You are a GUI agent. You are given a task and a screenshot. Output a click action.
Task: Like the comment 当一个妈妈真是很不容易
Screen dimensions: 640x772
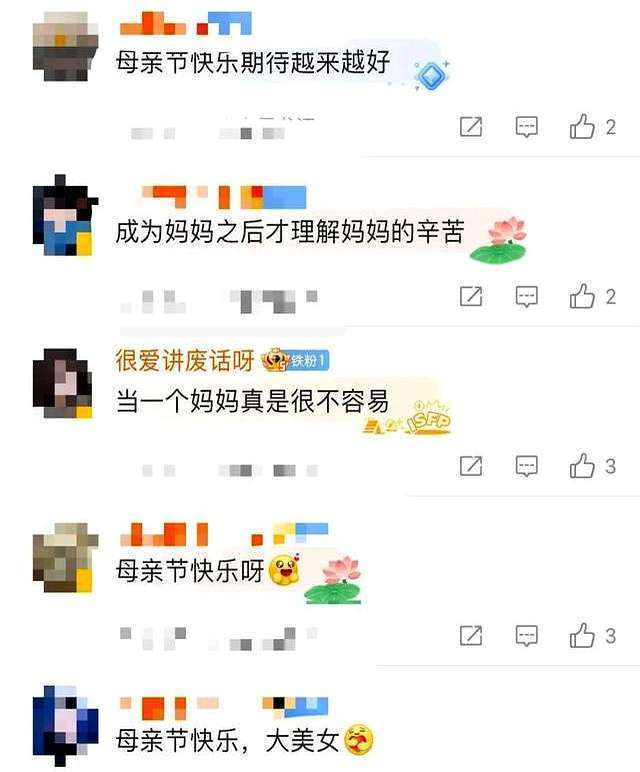582,466
